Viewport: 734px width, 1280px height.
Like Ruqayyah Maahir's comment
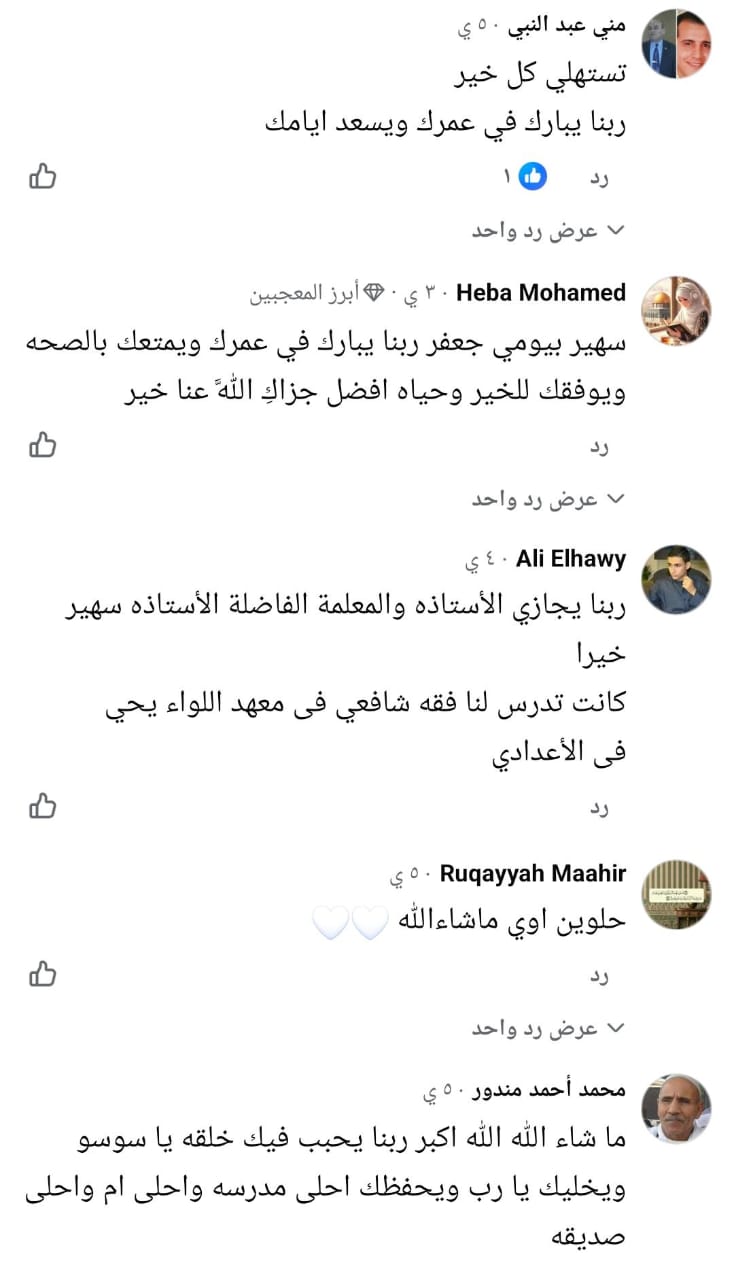[x=42, y=974]
